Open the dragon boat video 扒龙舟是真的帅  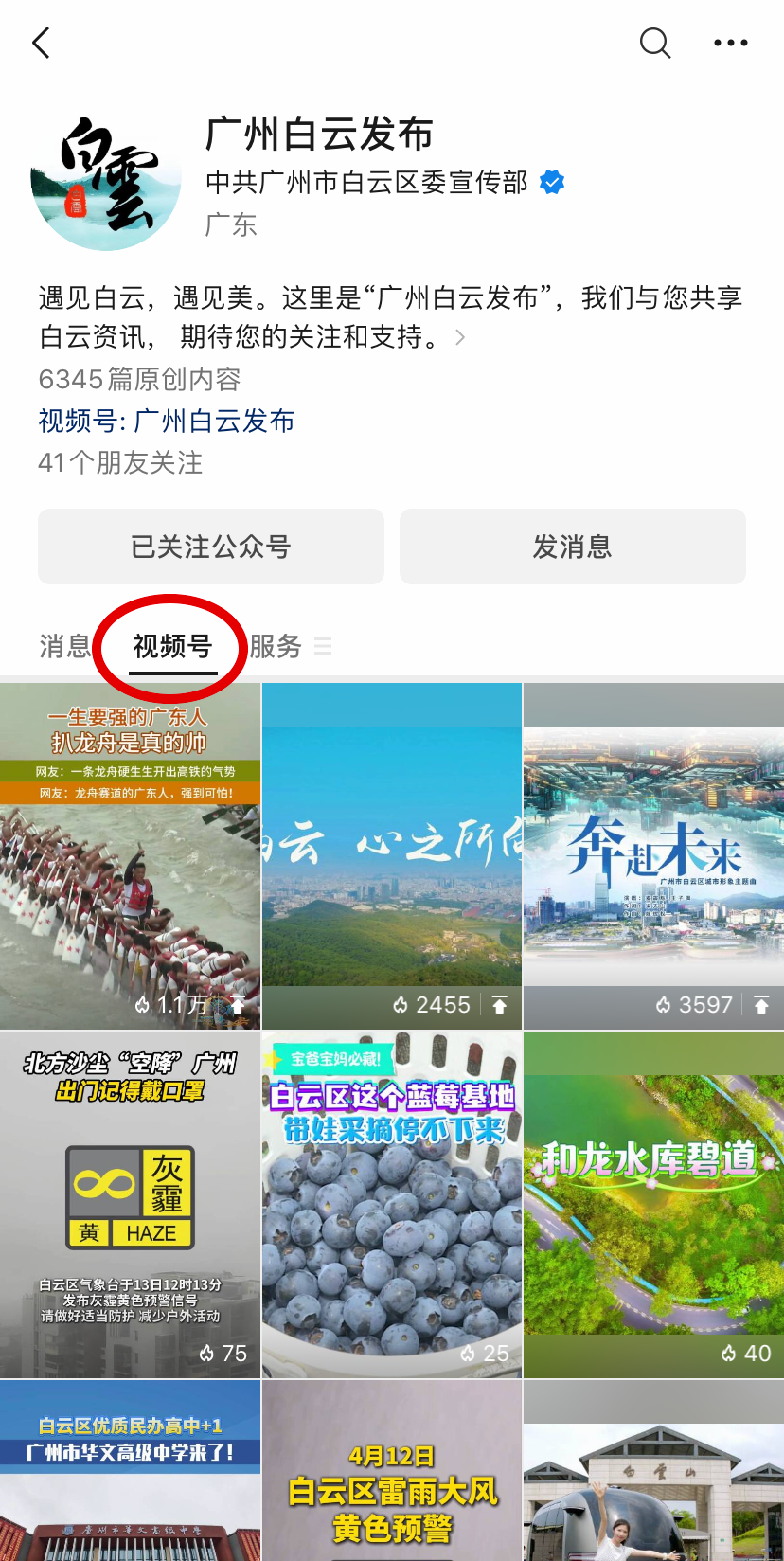click(x=130, y=857)
